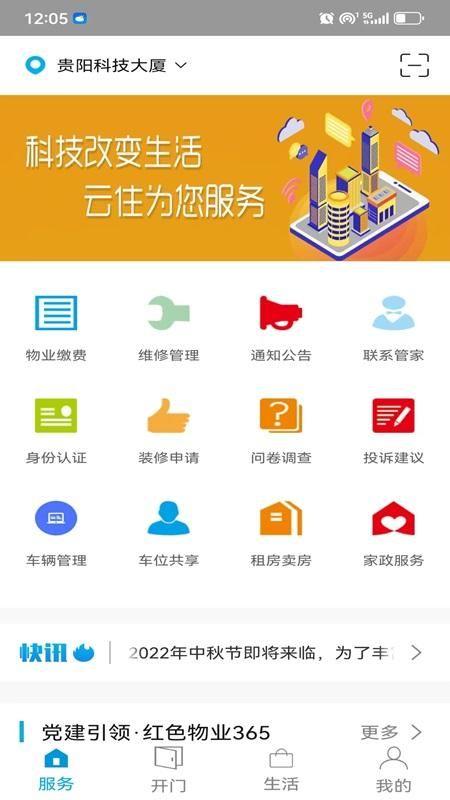Open 租房卖房 rent and sell
Screen dimensions: 450x800
[x=281, y=534]
